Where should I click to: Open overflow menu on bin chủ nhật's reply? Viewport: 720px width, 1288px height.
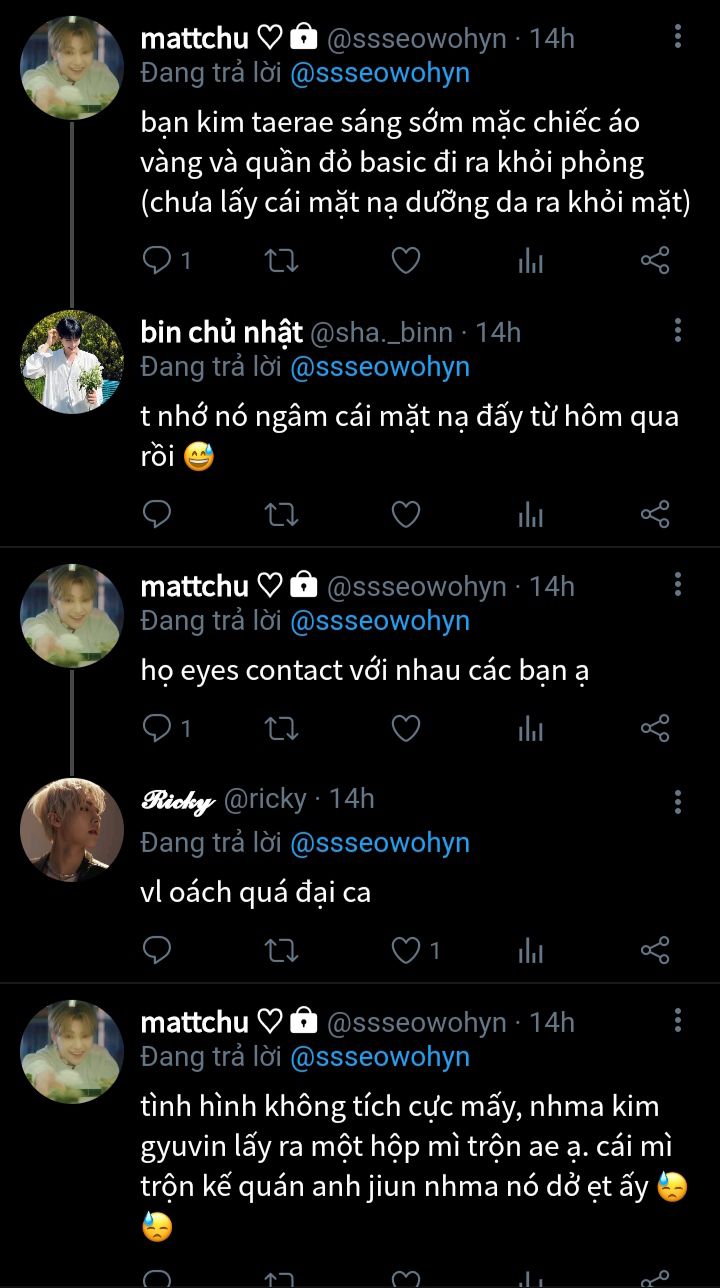click(x=678, y=330)
